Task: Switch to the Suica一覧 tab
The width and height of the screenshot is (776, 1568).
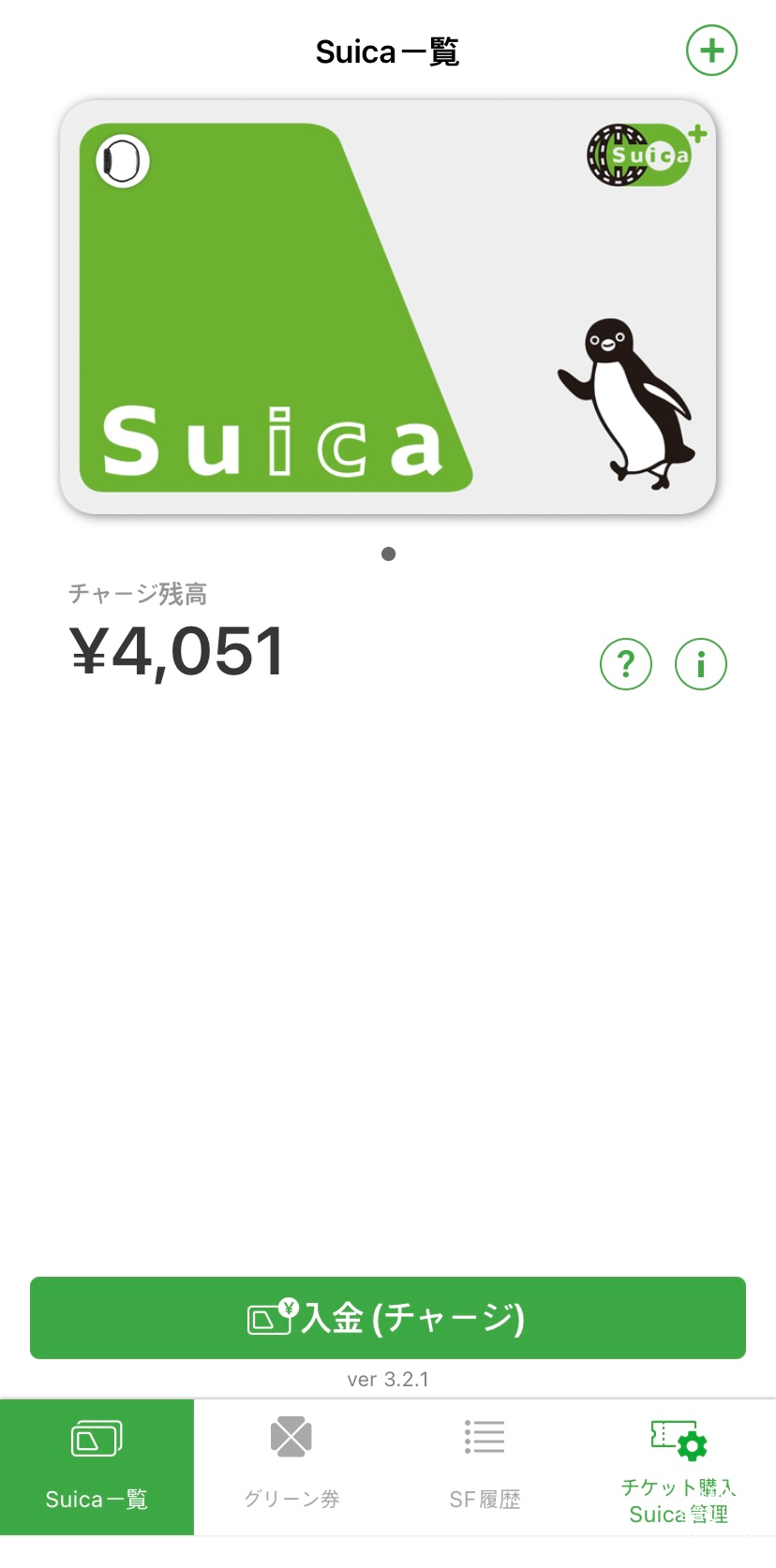Action: pos(97,1466)
